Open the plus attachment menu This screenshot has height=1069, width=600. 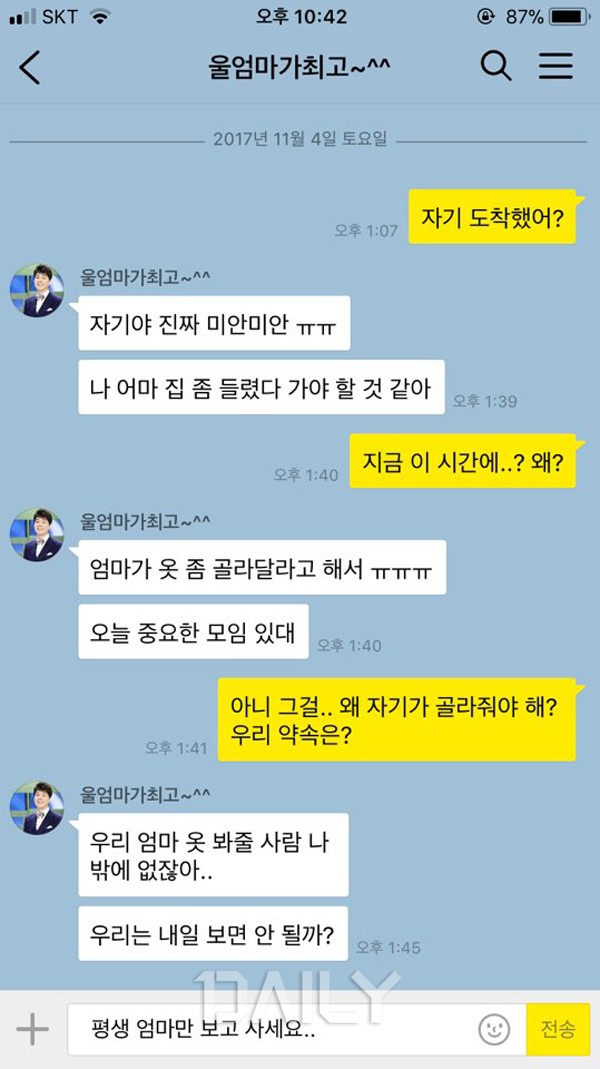(x=32, y=1029)
